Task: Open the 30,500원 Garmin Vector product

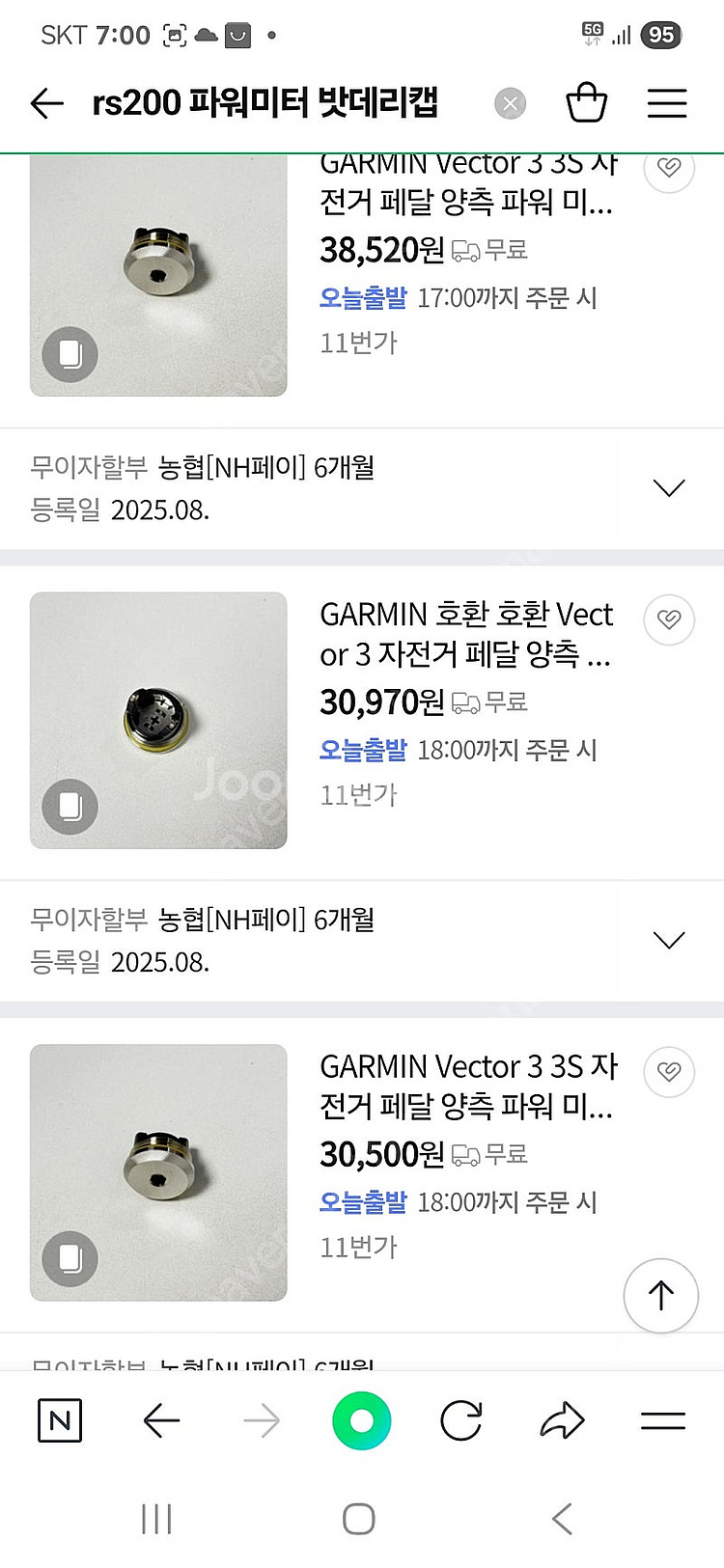Action: (x=467, y=1087)
